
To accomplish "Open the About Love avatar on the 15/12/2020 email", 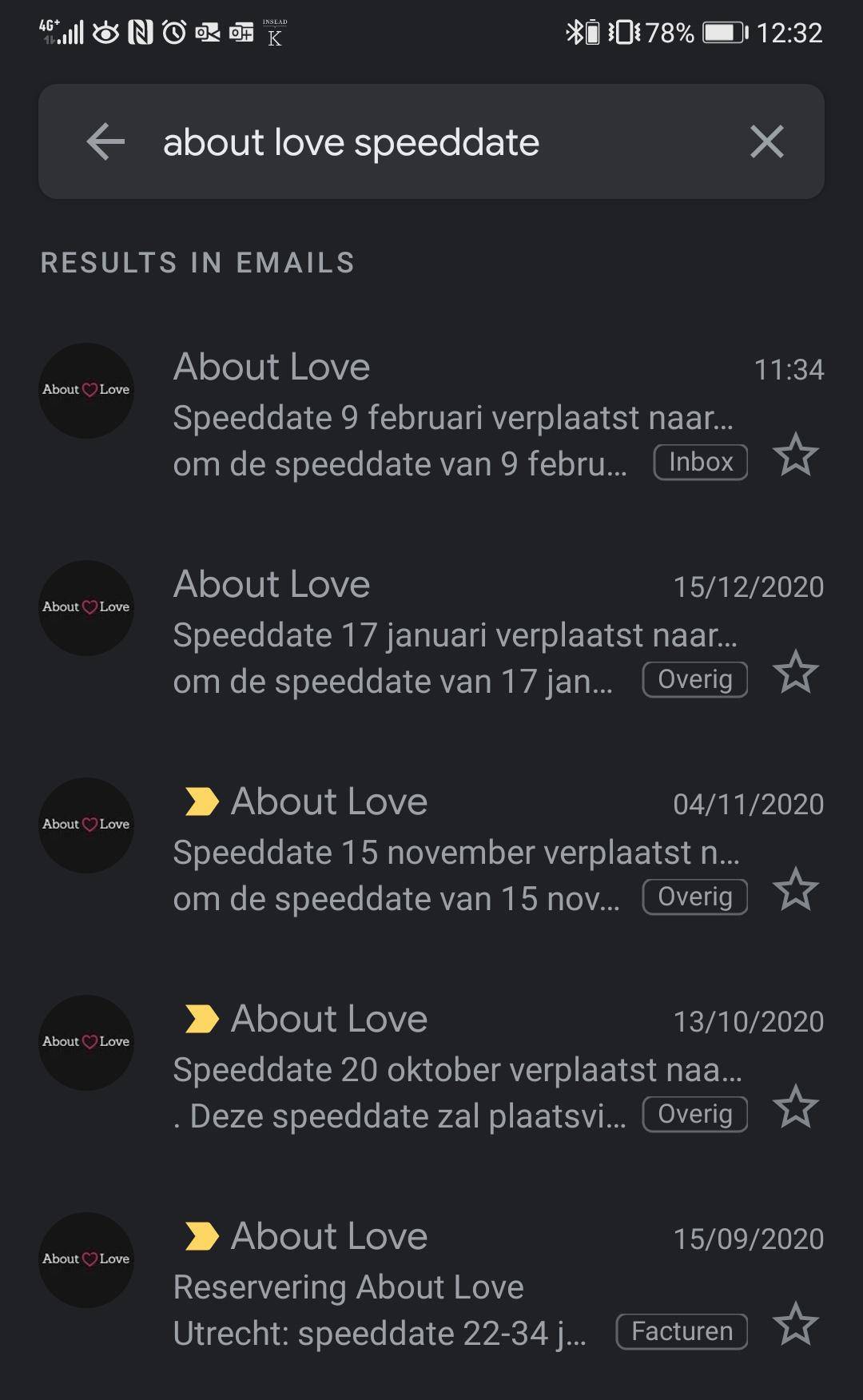I will 86,607.
